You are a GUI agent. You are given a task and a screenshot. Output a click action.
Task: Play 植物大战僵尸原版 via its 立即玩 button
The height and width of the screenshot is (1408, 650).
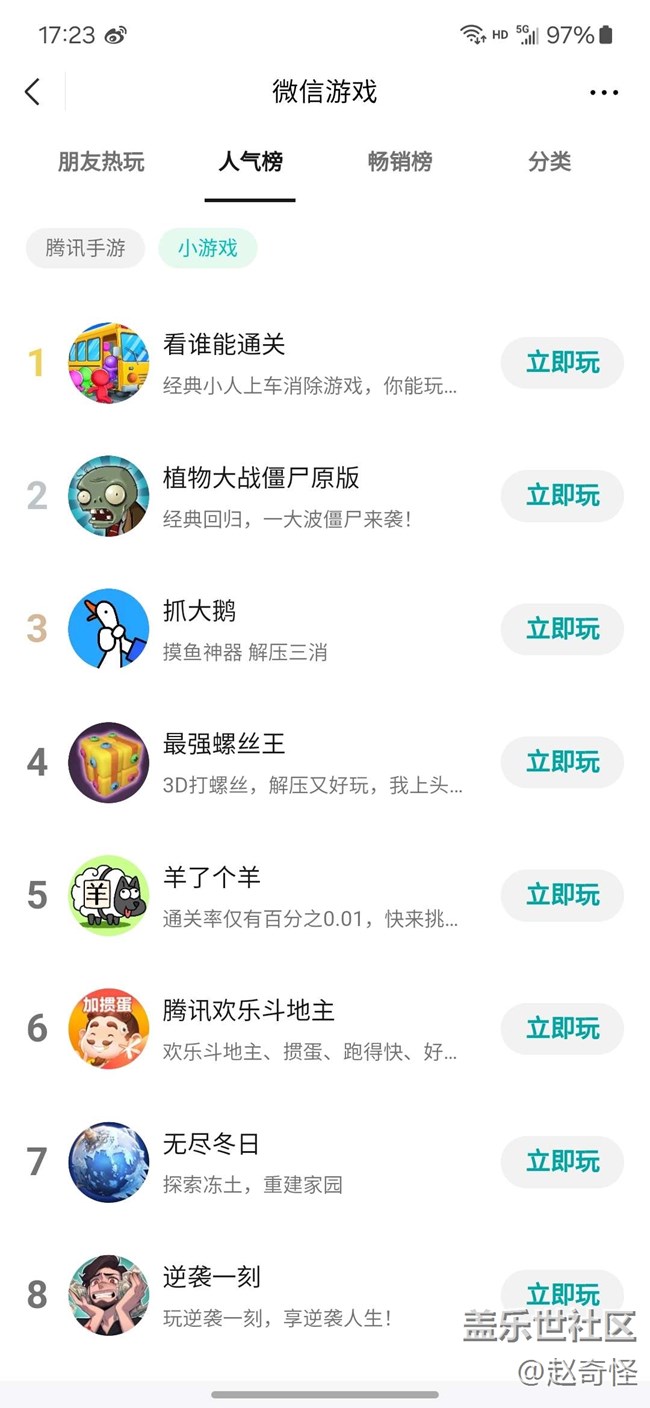tap(562, 496)
